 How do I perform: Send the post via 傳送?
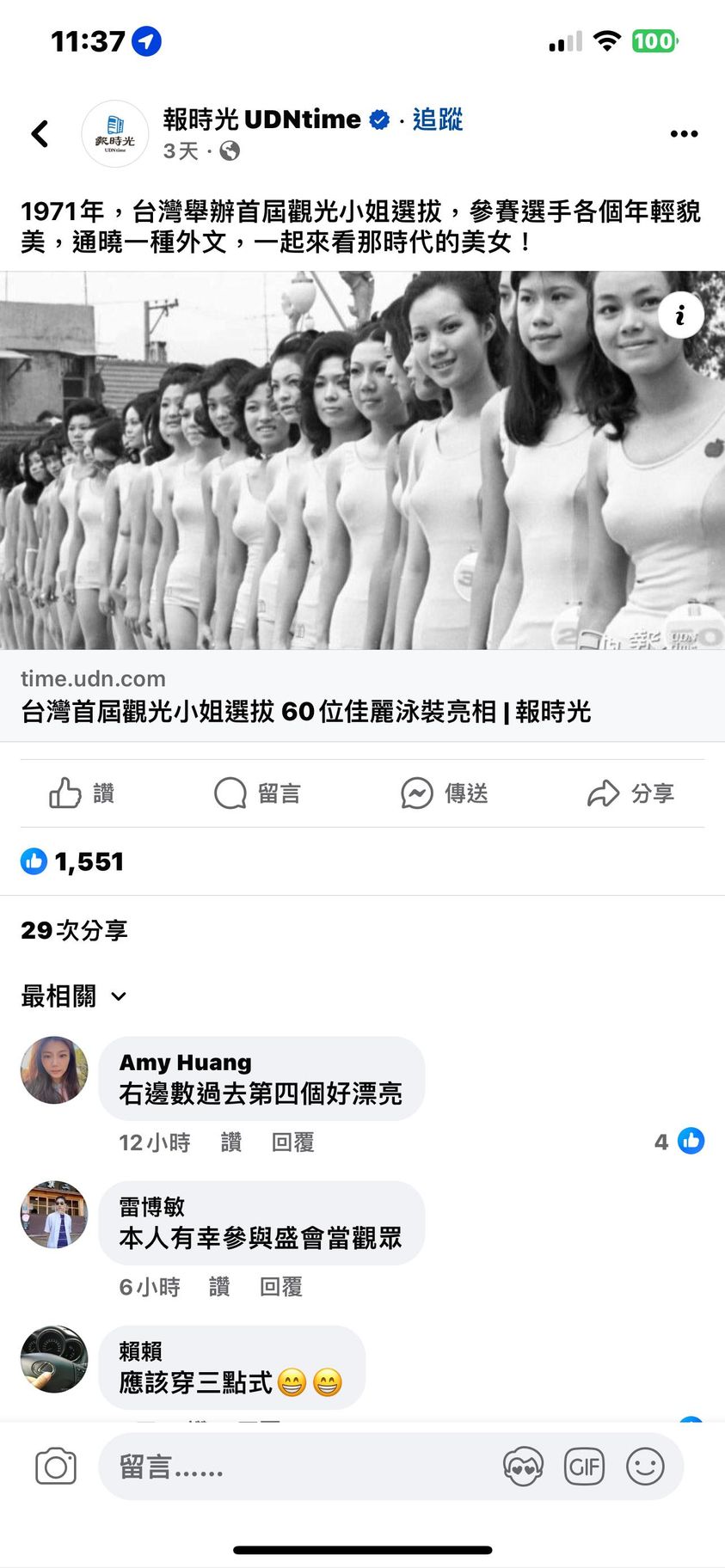444,793
